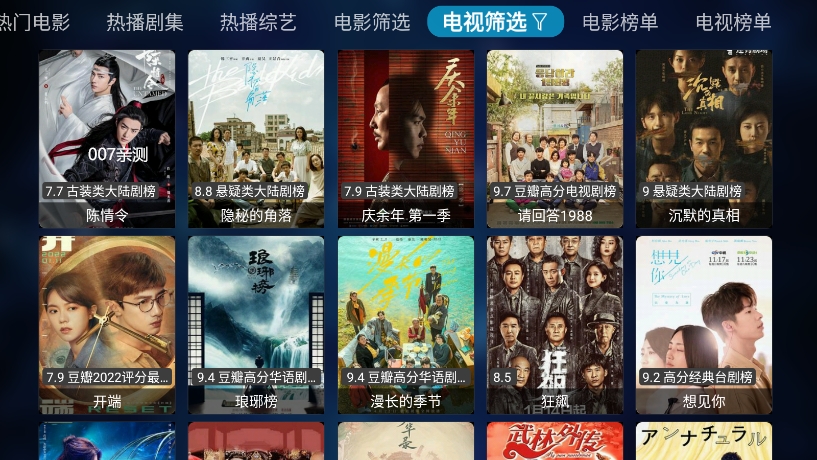Open the drama 想见你
The image size is (817, 460).
[x=704, y=324]
